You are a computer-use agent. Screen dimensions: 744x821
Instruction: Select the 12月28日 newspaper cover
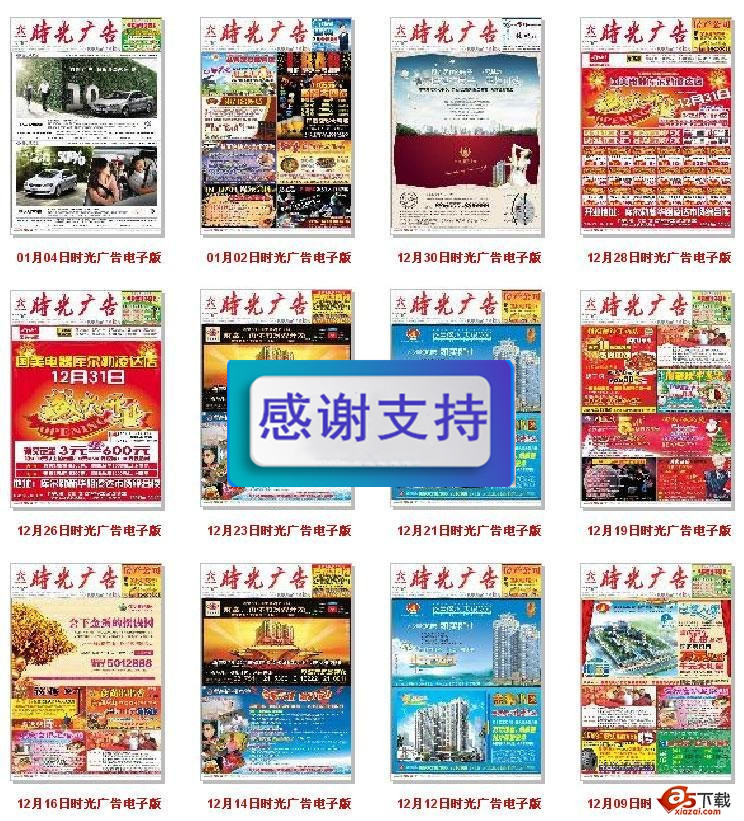[657, 125]
